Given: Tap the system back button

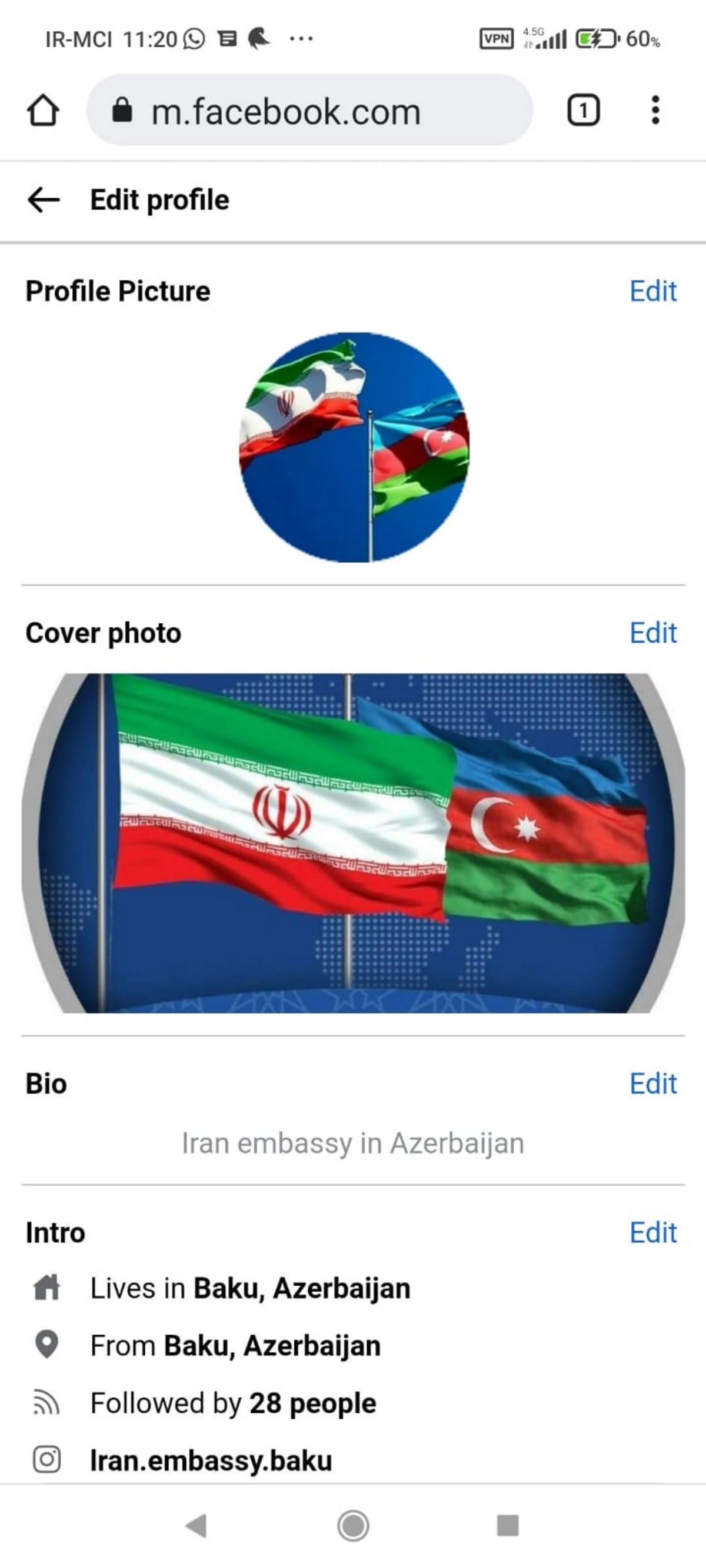Looking at the screenshot, I should [197, 1526].
